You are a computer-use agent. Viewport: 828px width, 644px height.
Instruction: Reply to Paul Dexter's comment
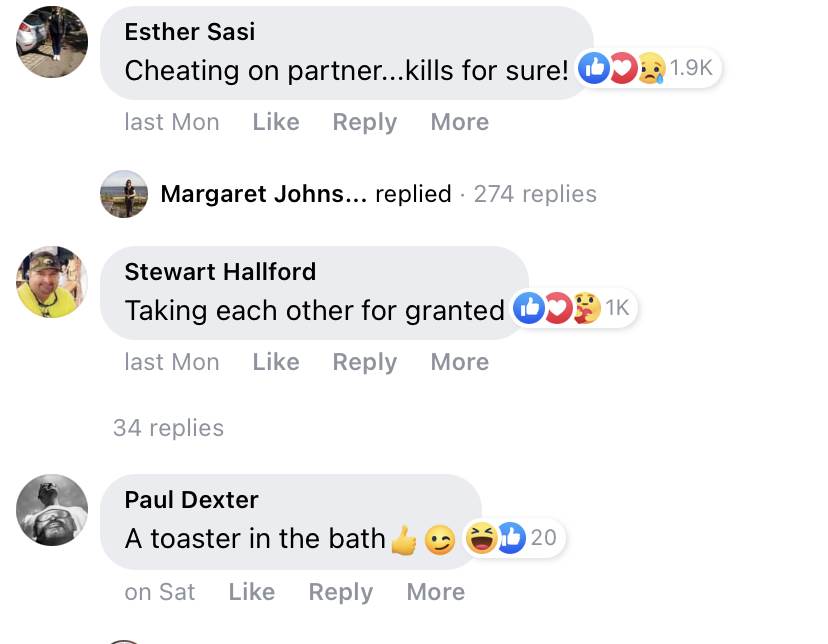point(340,592)
